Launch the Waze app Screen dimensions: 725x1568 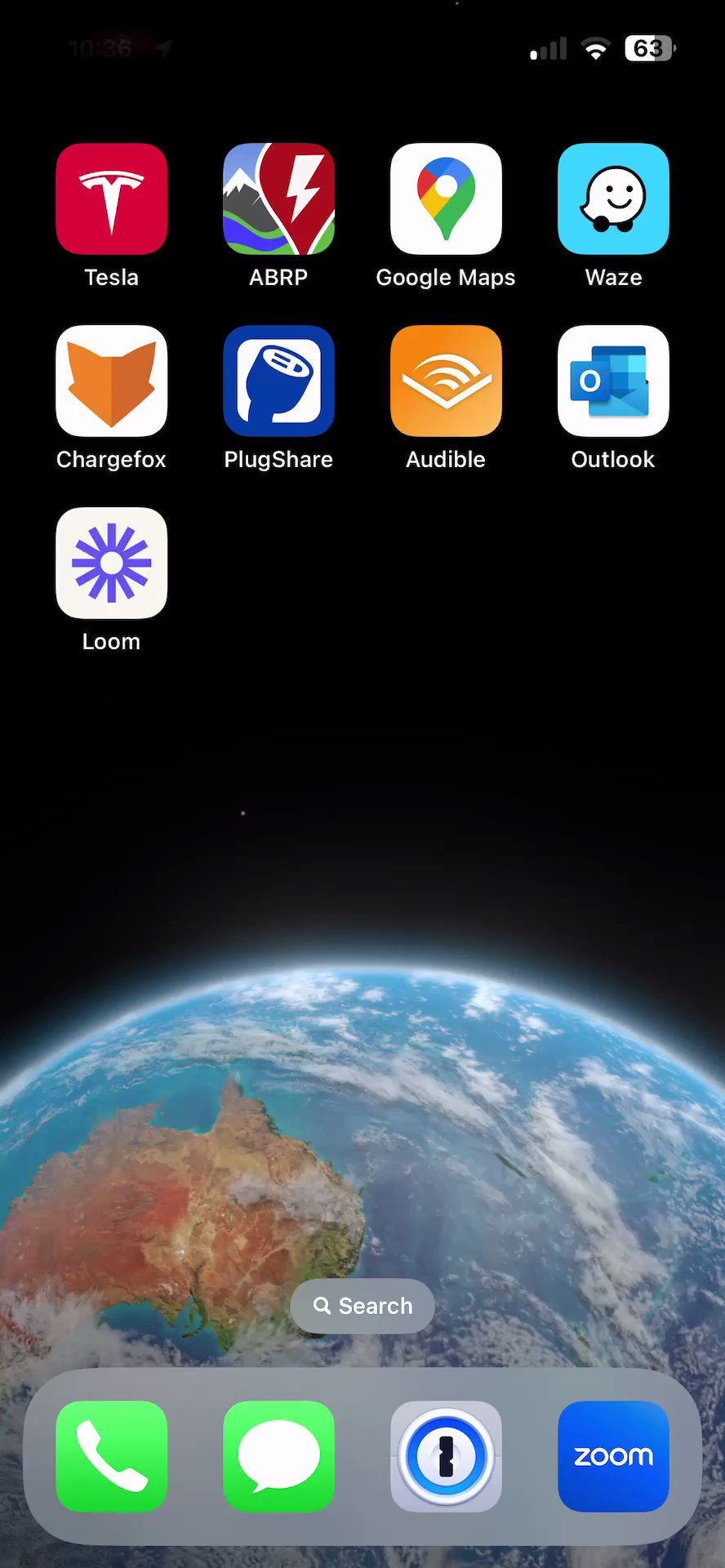point(613,199)
